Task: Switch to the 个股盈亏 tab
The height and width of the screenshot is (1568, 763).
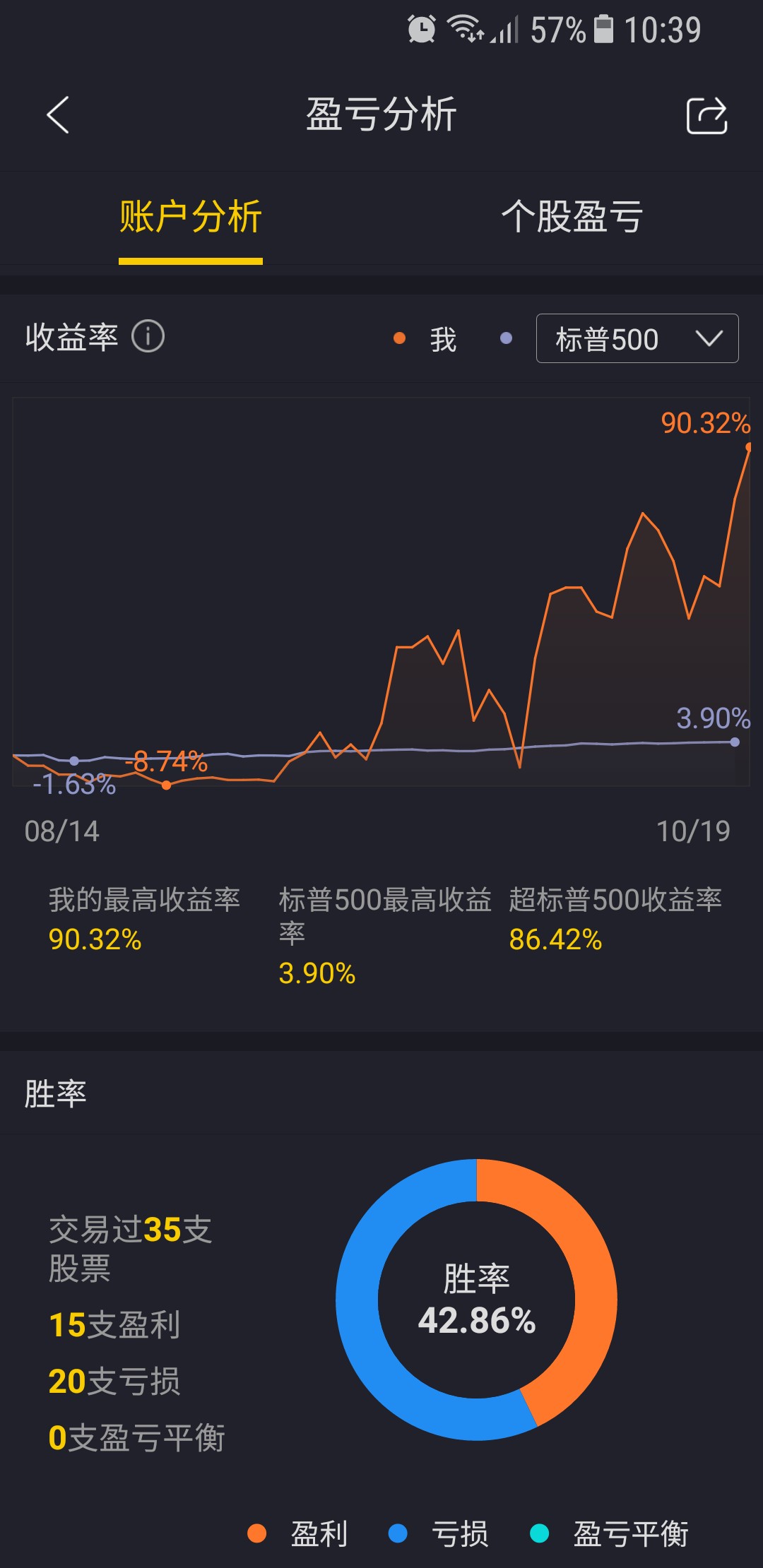Action: [x=572, y=217]
